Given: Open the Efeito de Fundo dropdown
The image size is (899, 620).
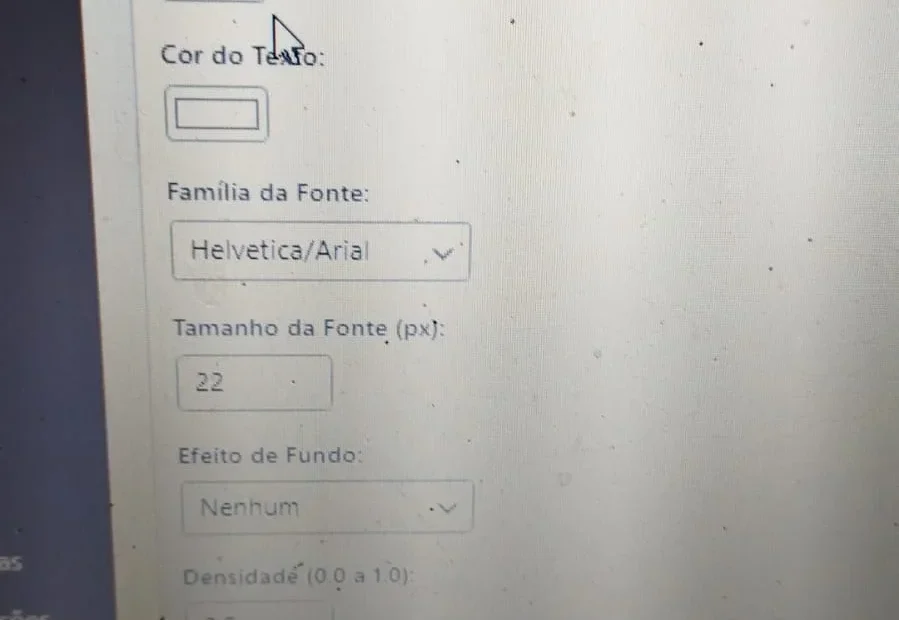Looking at the screenshot, I should [327, 507].
